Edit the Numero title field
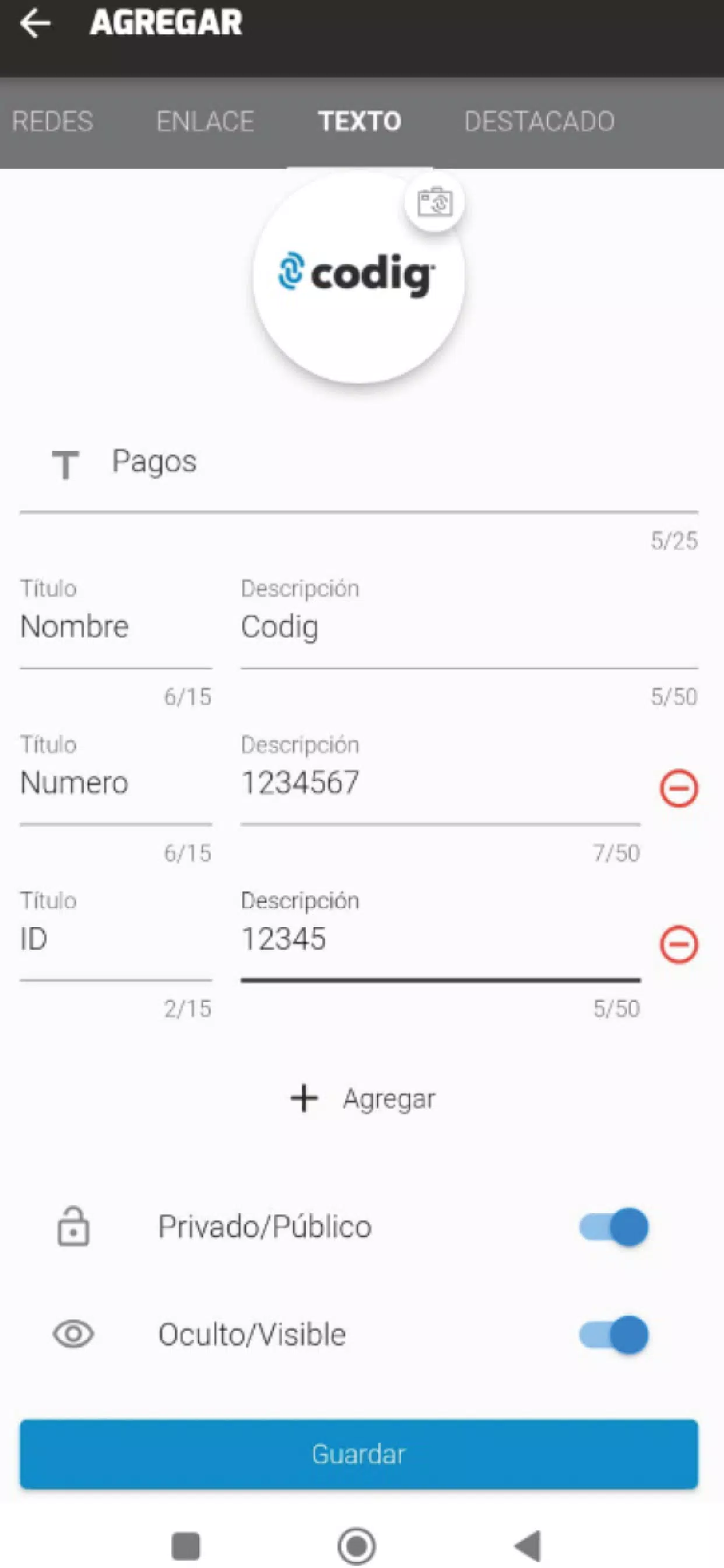 [115, 783]
